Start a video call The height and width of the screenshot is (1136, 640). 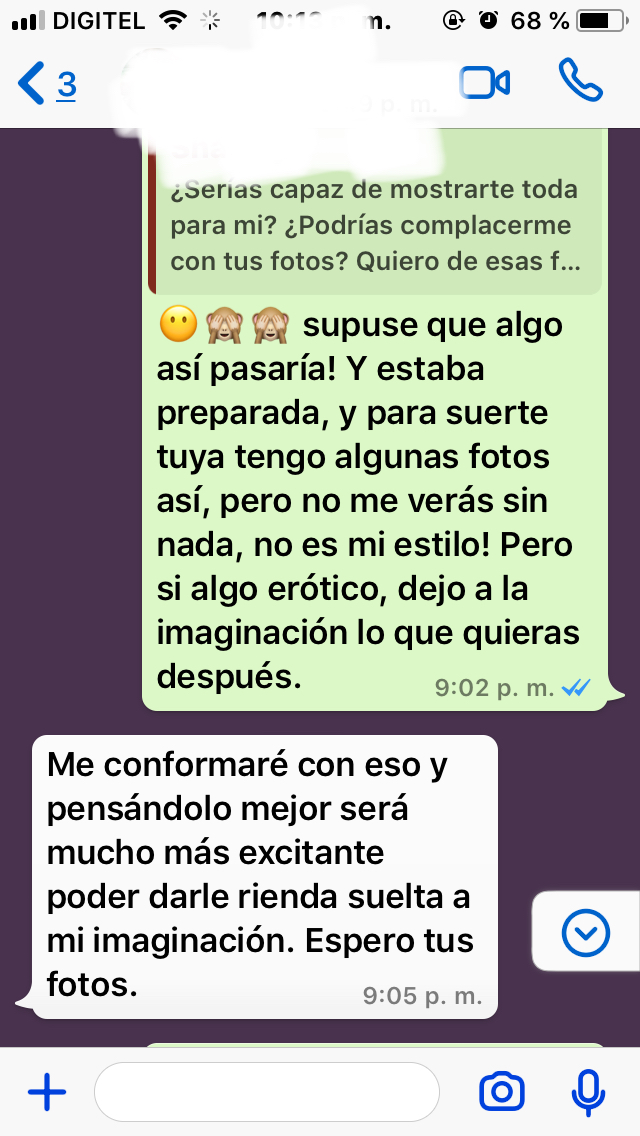[485, 83]
